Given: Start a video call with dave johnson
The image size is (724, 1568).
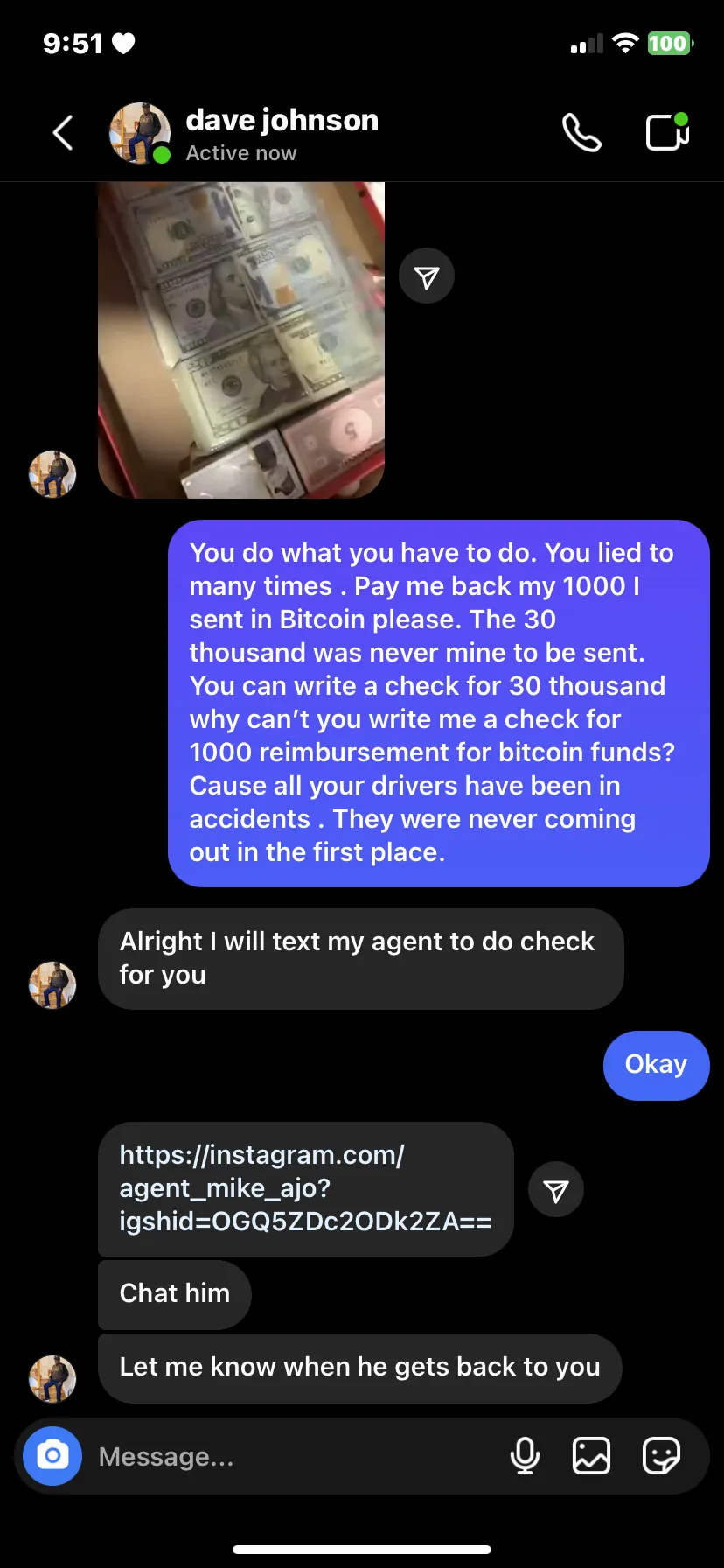Looking at the screenshot, I should pyautogui.click(x=668, y=132).
